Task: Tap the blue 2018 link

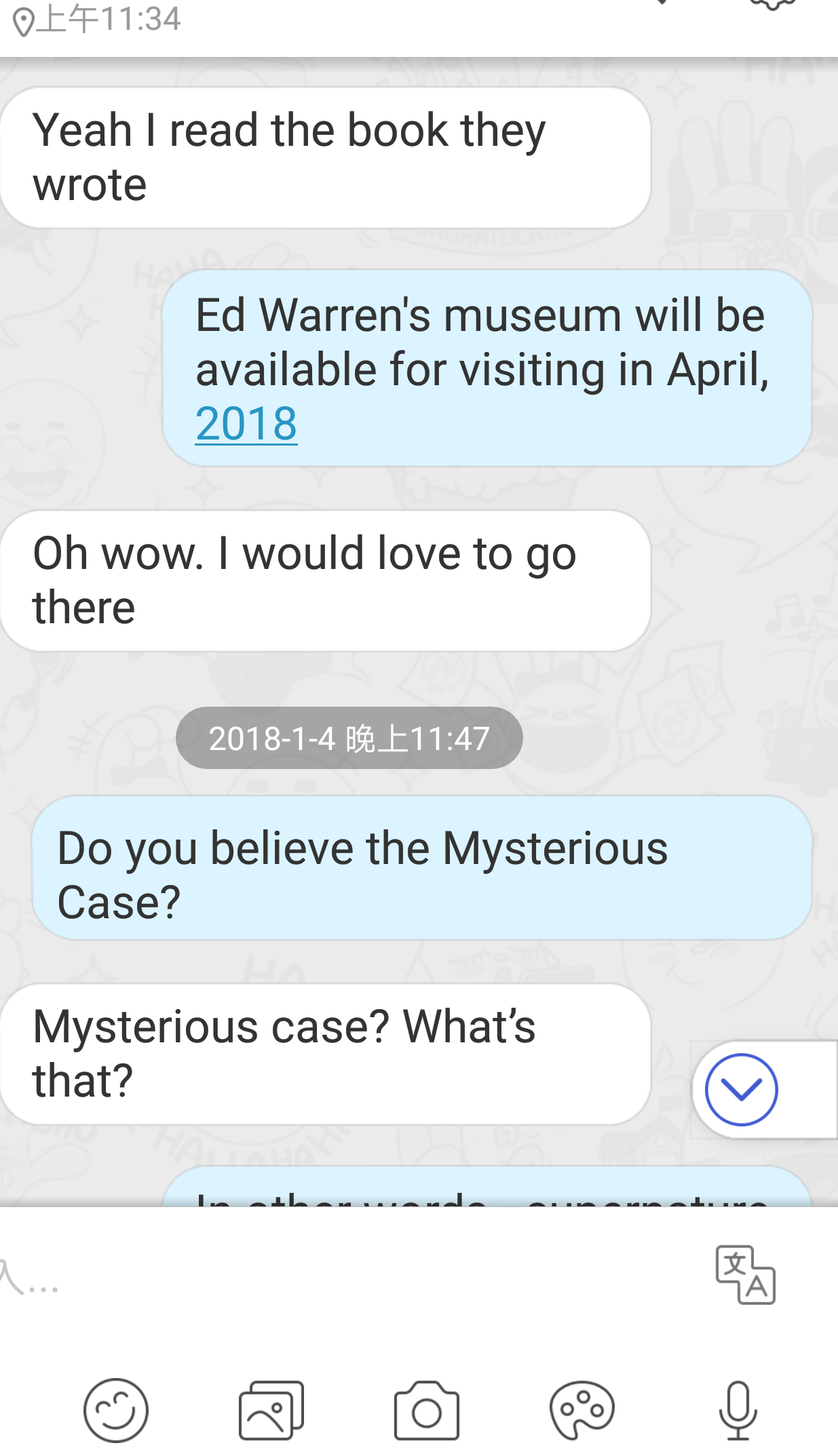Action: tap(246, 424)
